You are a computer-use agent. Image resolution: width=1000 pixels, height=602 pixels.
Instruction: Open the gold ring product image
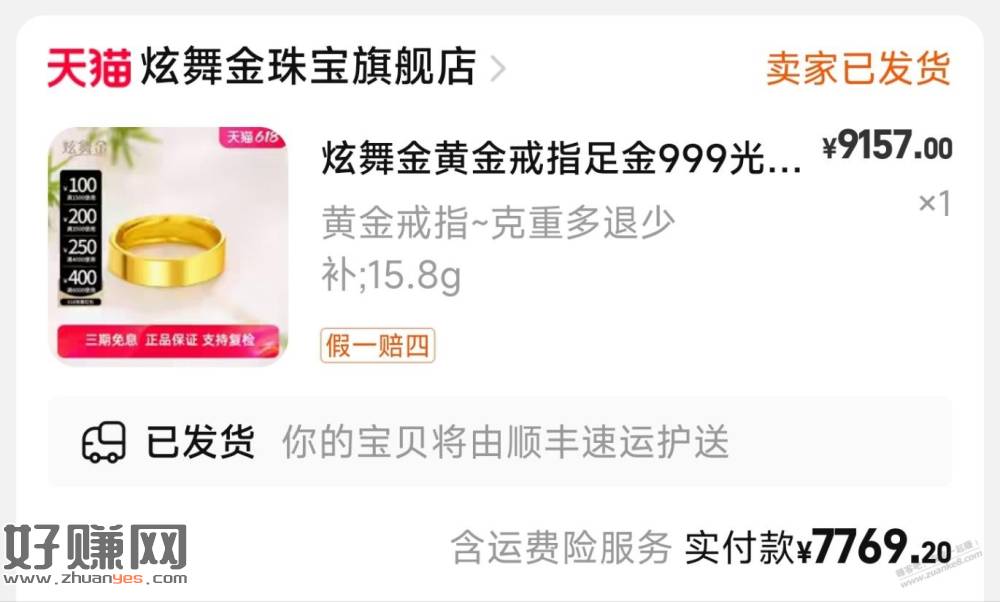[167, 246]
